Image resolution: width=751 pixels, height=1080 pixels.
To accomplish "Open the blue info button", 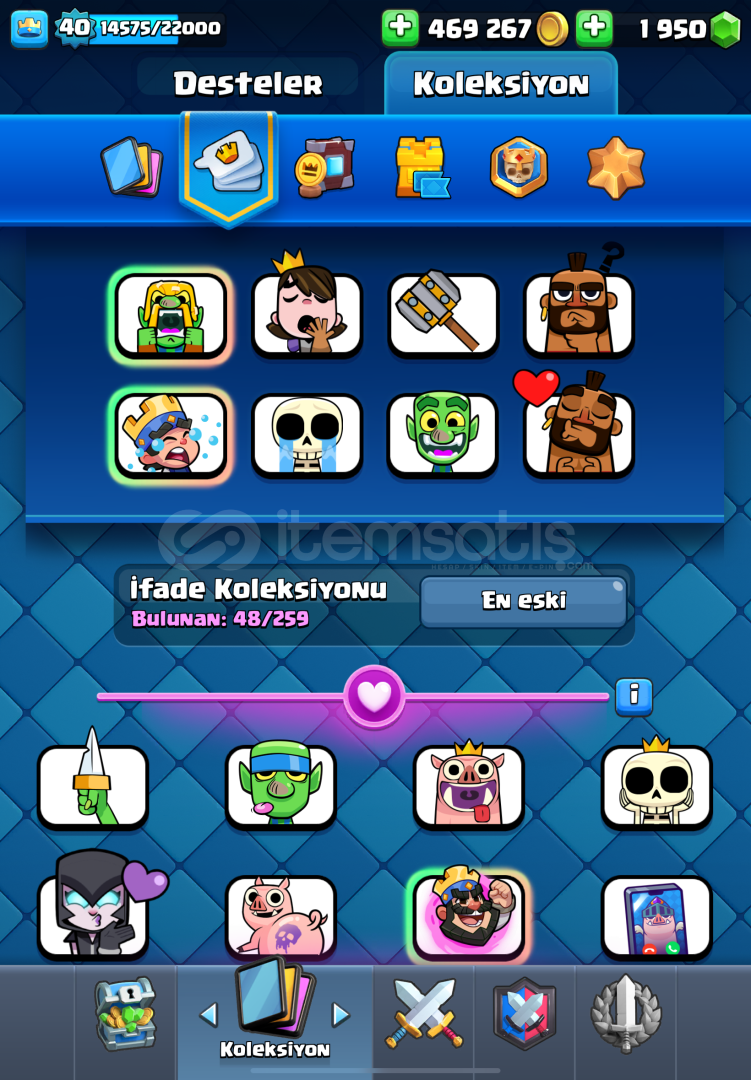I will [633, 695].
